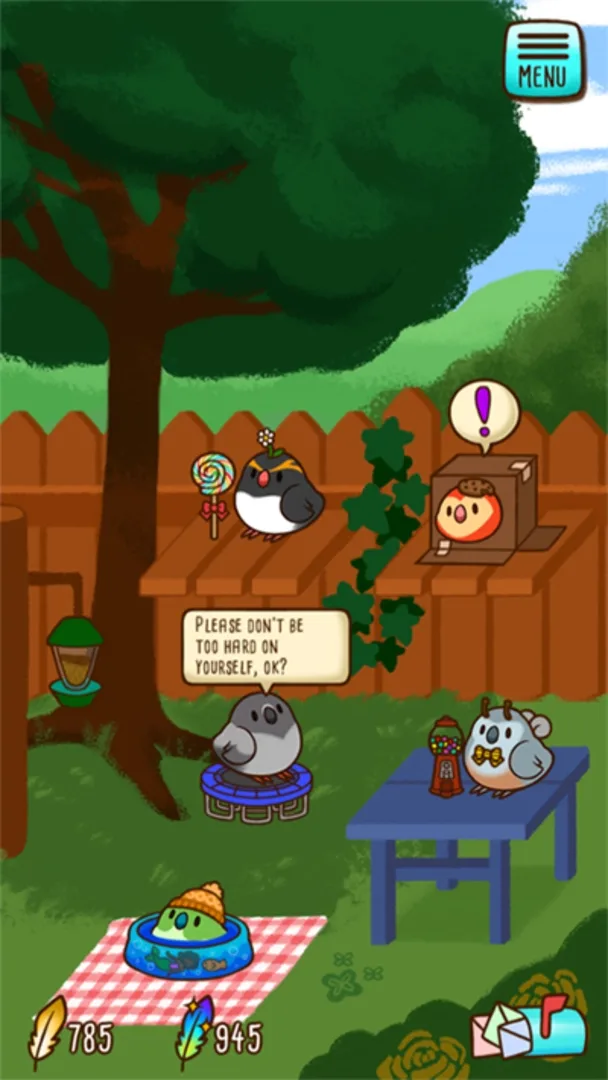Viewport: 608px width, 1080px height.
Task: Tap the bird feeder hanging by the tree
Action: tap(75, 660)
